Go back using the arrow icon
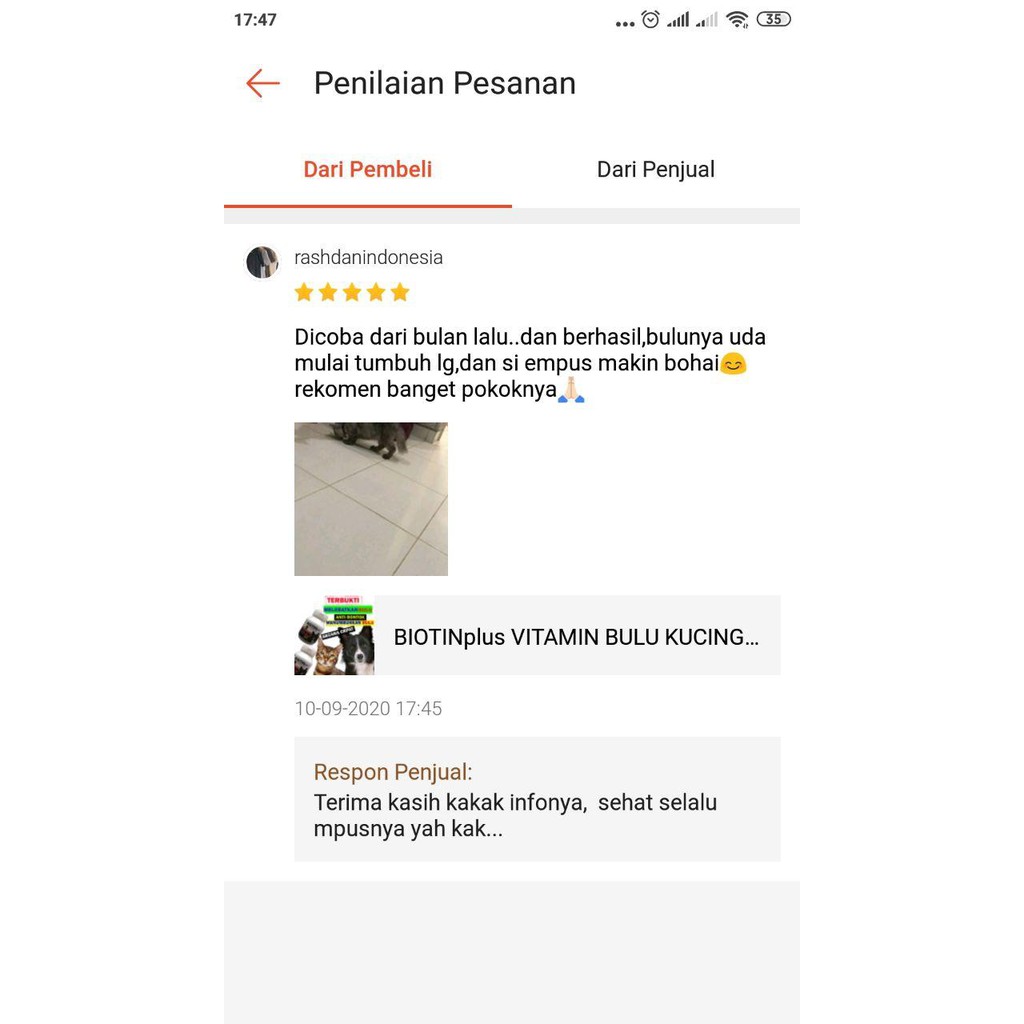Screen dimensions: 1024x1024 263,83
